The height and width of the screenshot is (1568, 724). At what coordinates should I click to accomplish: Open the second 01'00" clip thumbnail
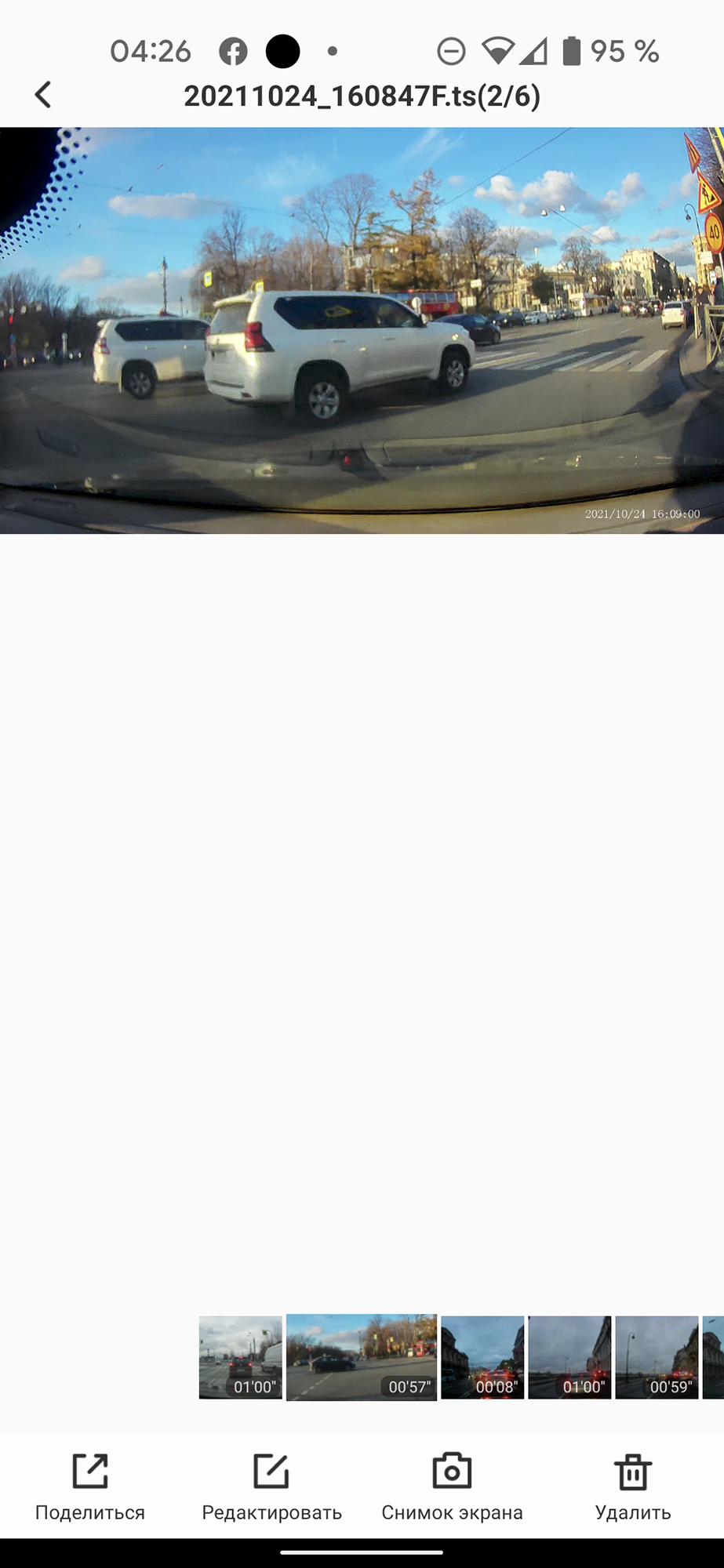(569, 1357)
